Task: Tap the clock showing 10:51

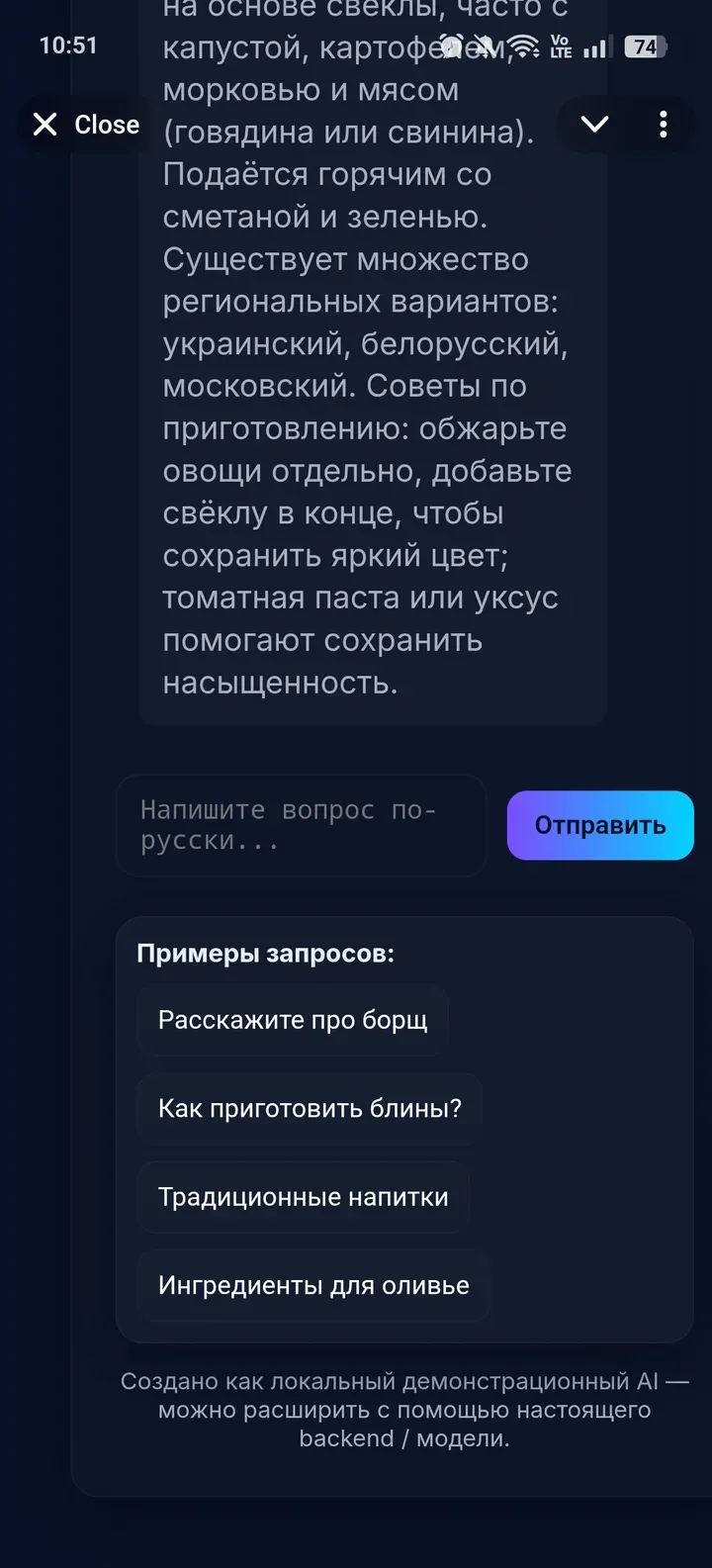Action: 67,46
